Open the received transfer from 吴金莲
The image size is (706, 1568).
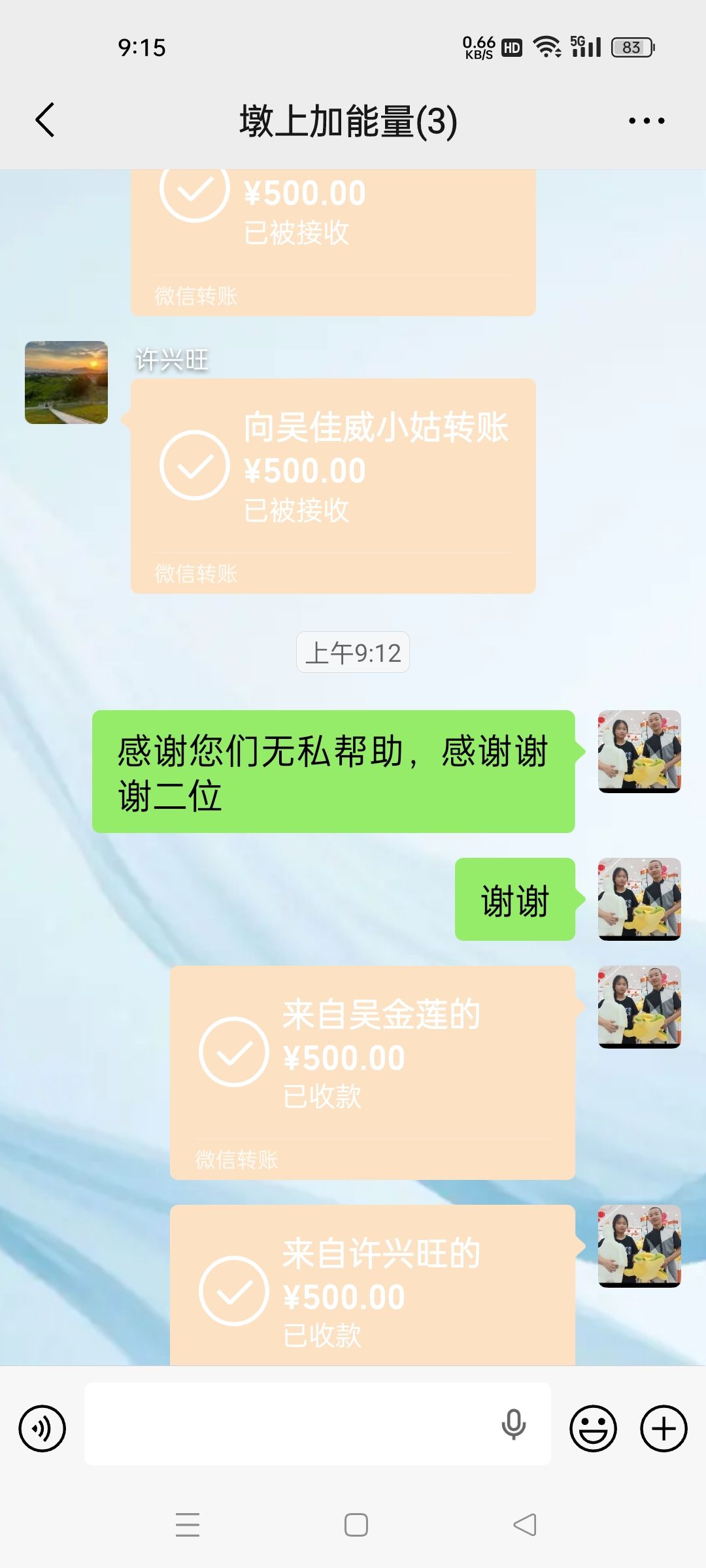(372, 1071)
